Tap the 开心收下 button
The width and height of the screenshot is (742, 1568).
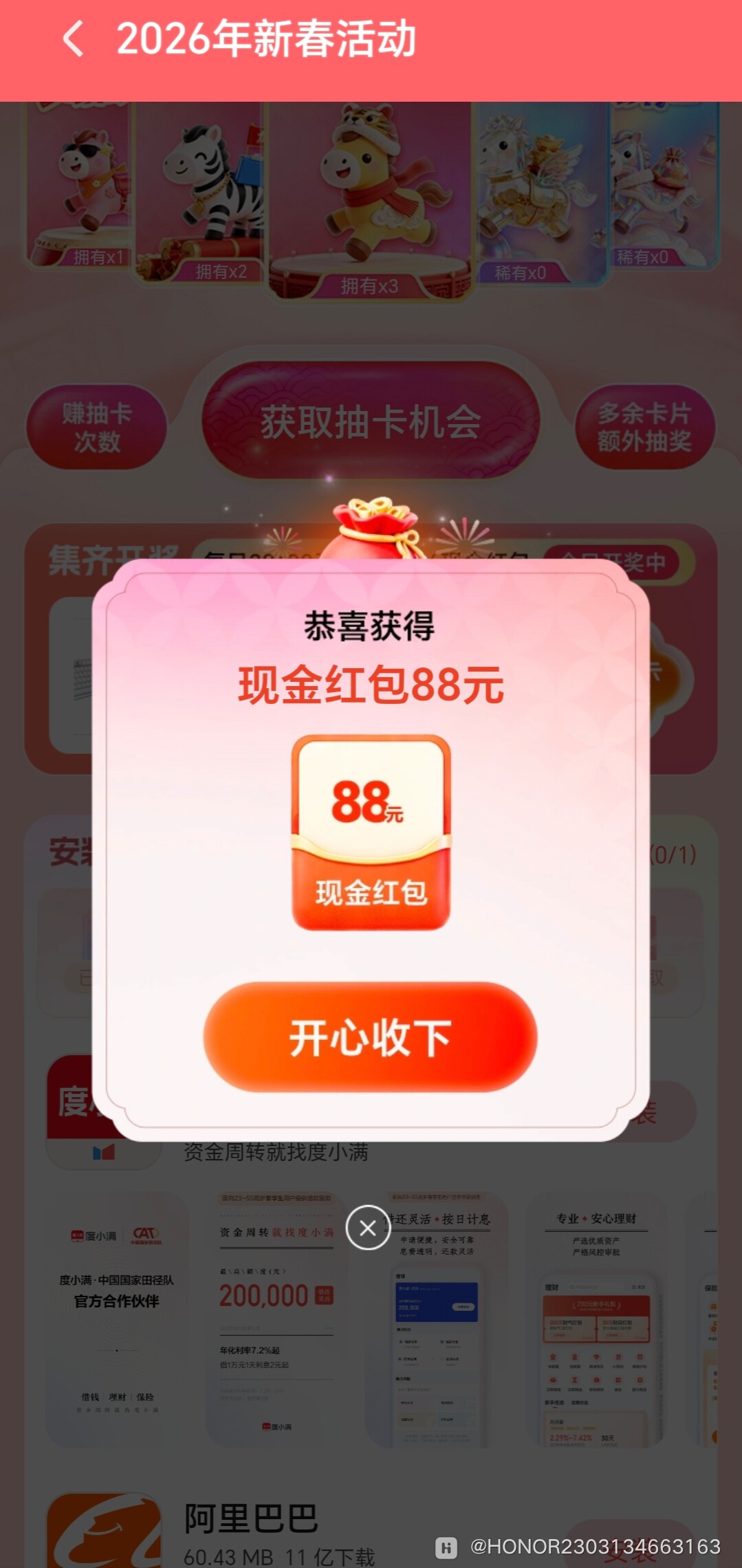[x=370, y=1037]
